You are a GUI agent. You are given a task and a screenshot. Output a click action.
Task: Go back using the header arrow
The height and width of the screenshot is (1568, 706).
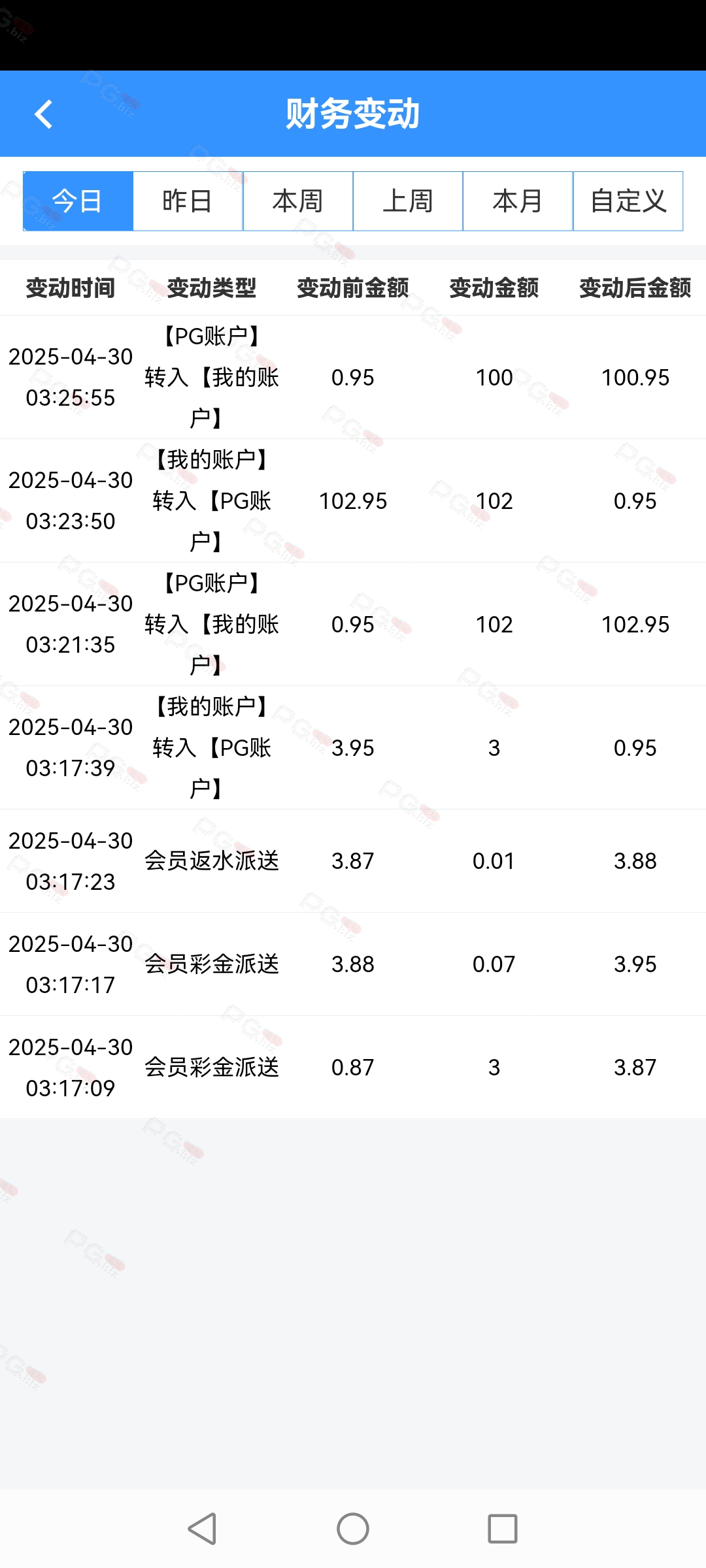[44, 114]
